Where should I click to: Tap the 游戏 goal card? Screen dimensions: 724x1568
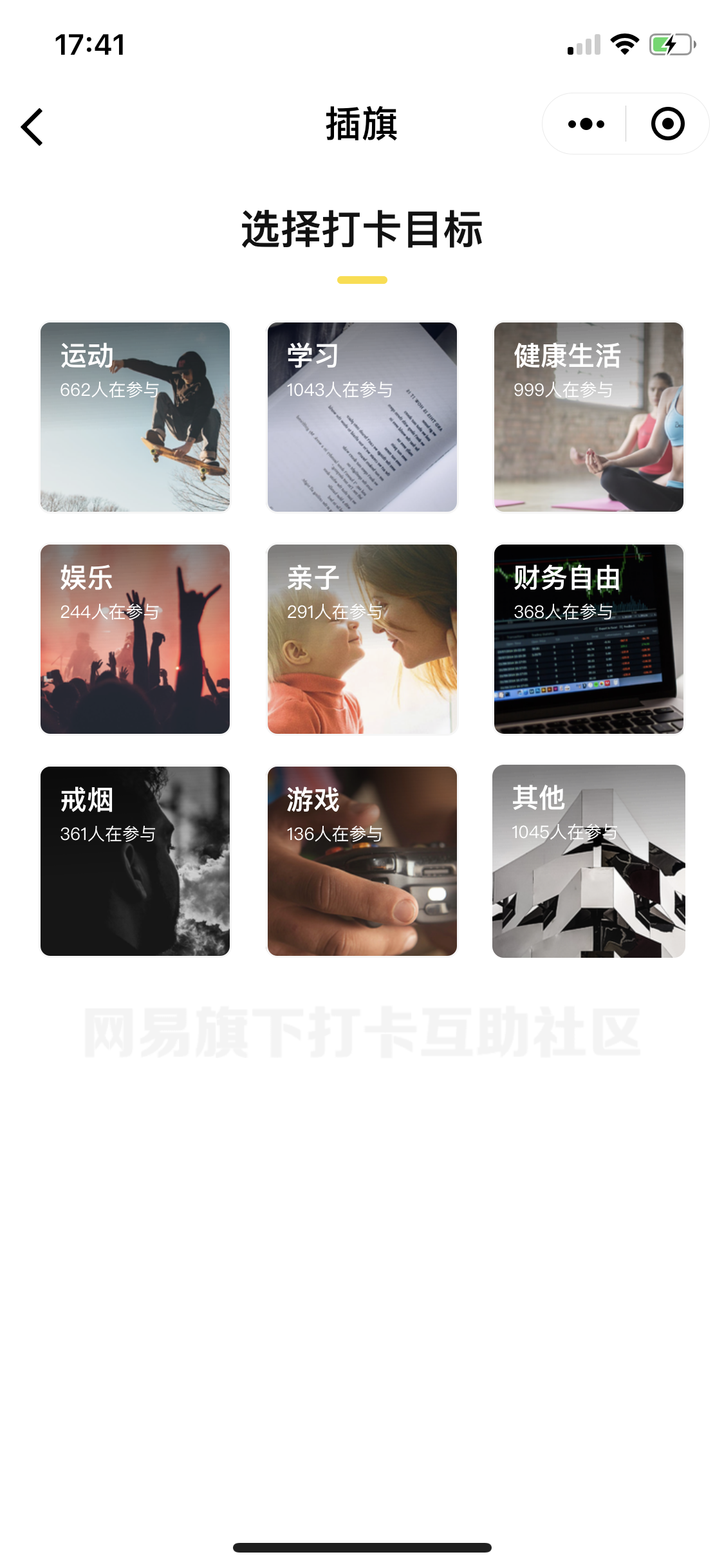click(362, 861)
